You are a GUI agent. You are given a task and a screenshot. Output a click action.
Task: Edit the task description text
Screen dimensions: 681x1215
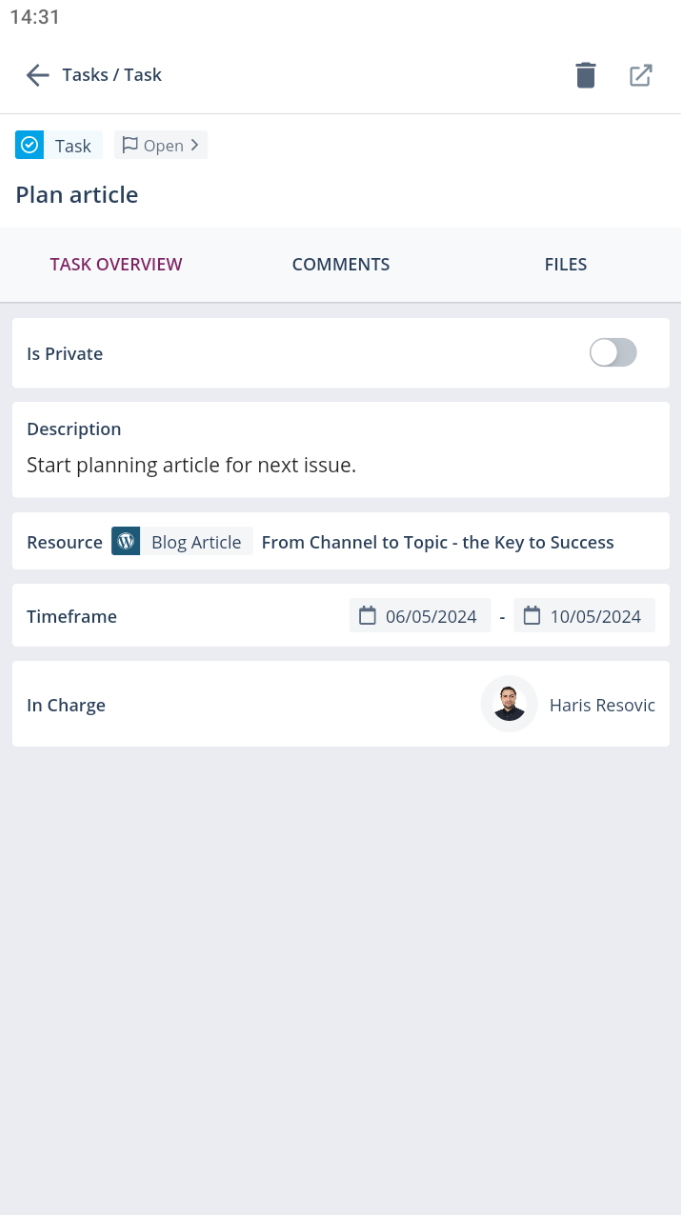pos(191,465)
